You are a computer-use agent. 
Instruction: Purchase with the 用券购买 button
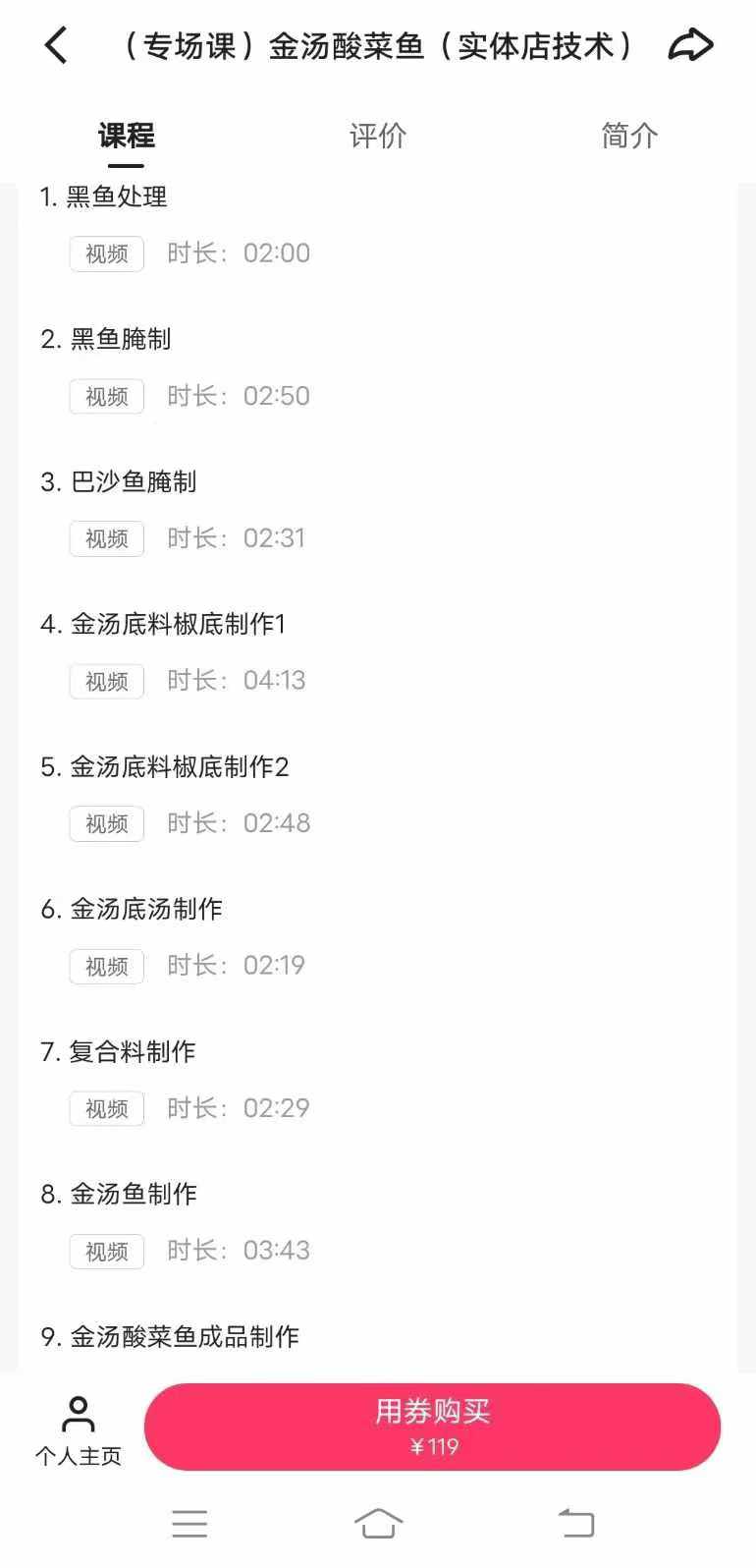pyautogui.click(x=433, y=1427)
